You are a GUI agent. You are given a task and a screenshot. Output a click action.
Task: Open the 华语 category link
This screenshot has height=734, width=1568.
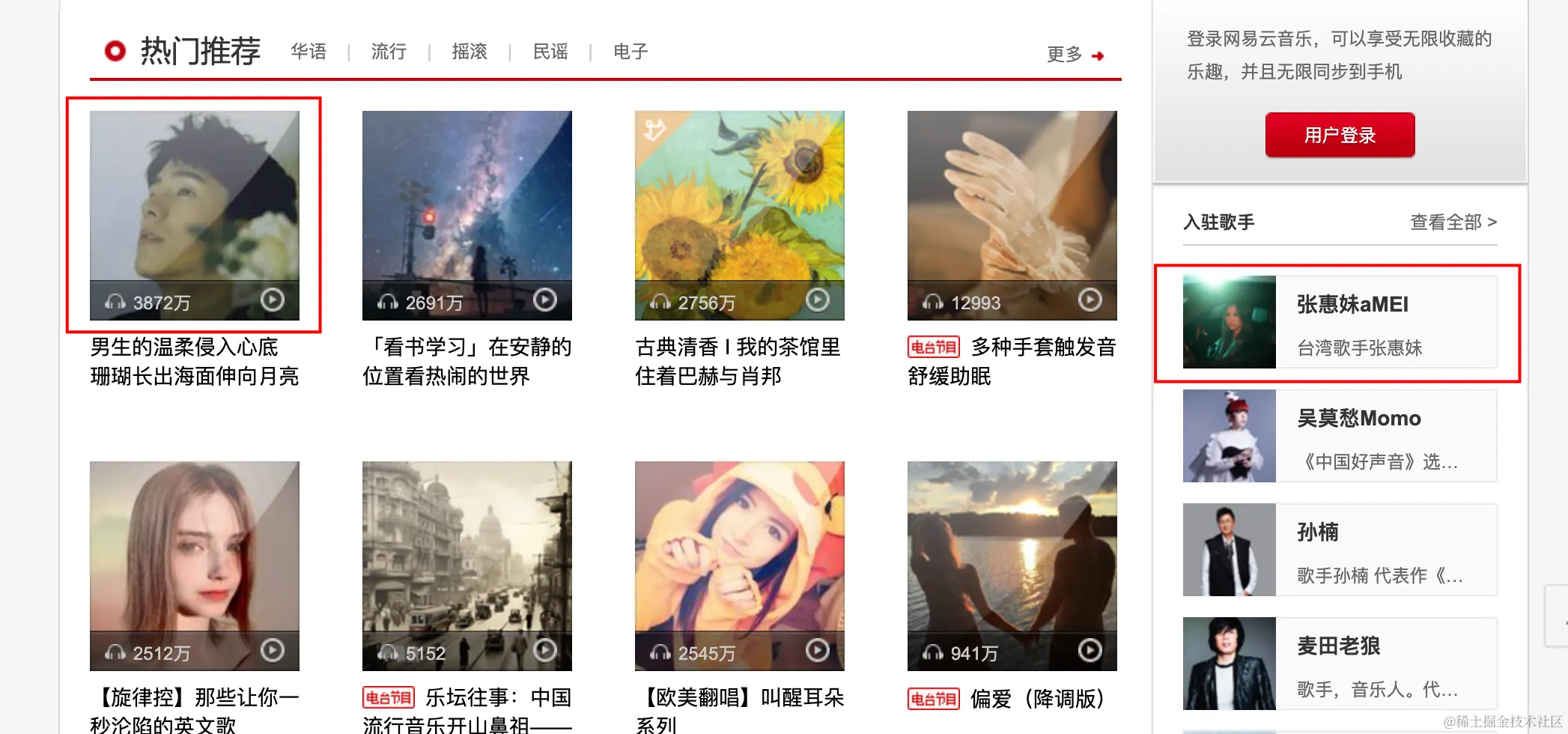pyautogui.click(x=309, y=52)
